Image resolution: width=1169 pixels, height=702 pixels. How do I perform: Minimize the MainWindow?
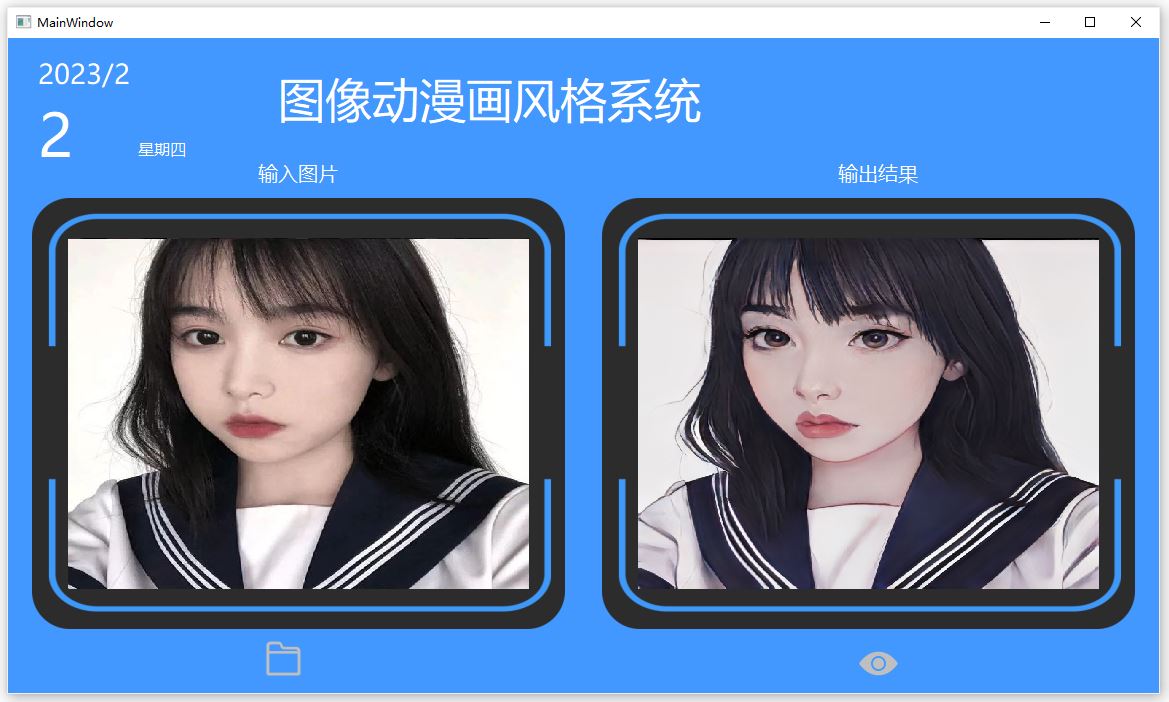(x=1044, y=22)
